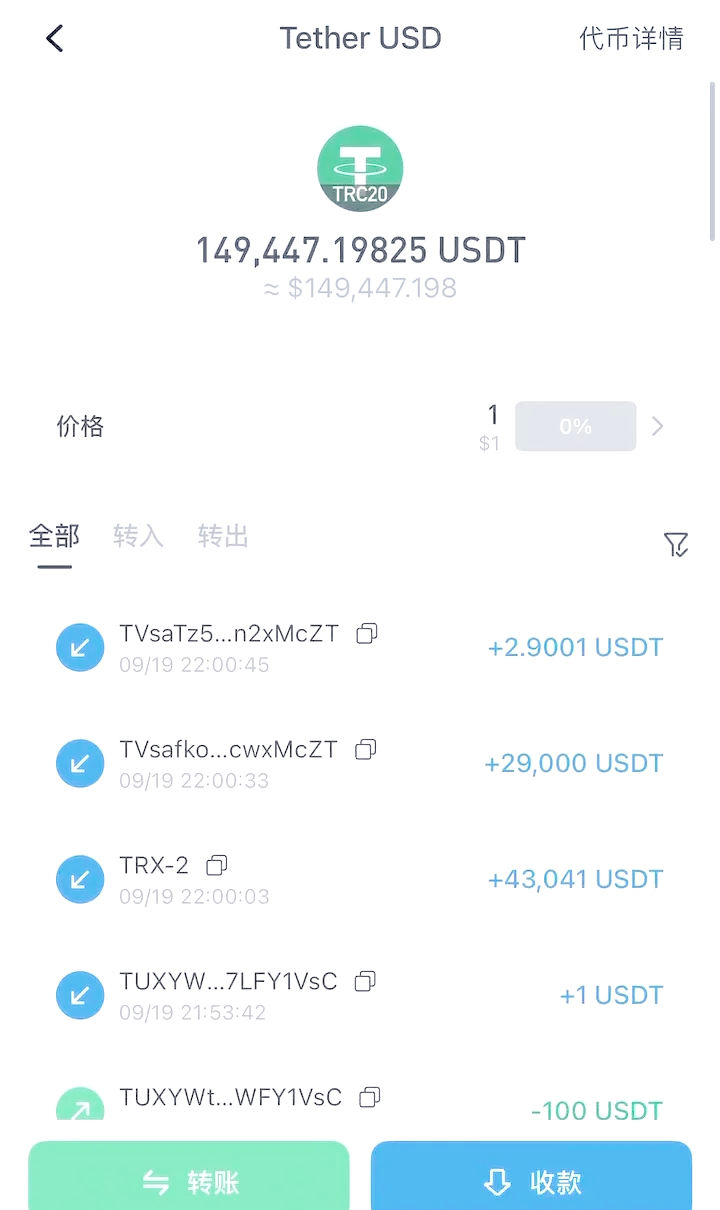Click the 0% price change indicator
The height and width of the screenshot is (1210, 720).
point(575,426)
